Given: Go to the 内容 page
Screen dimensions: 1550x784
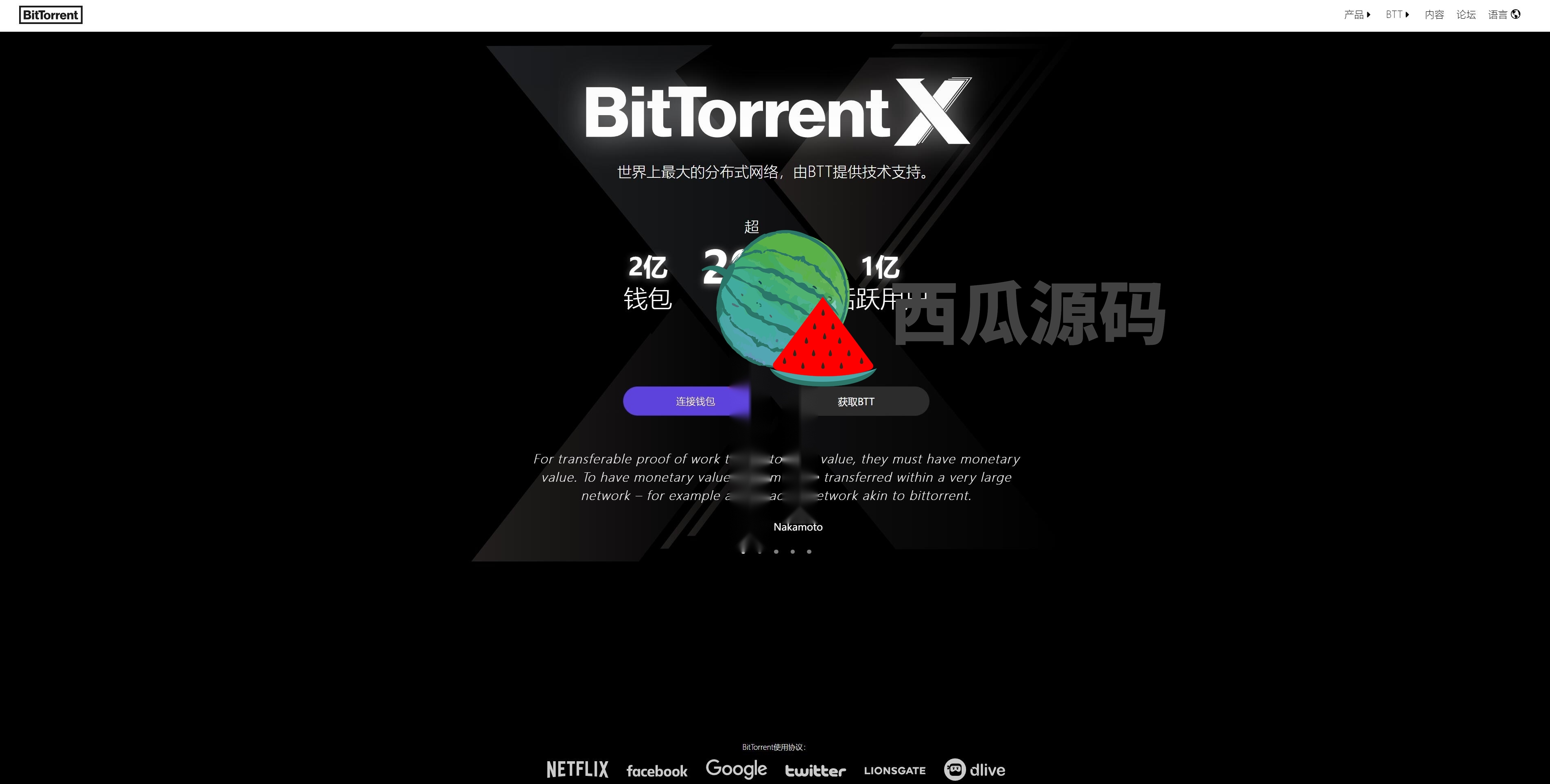Looking at the screenshot, I should (x=1434, y=14).
